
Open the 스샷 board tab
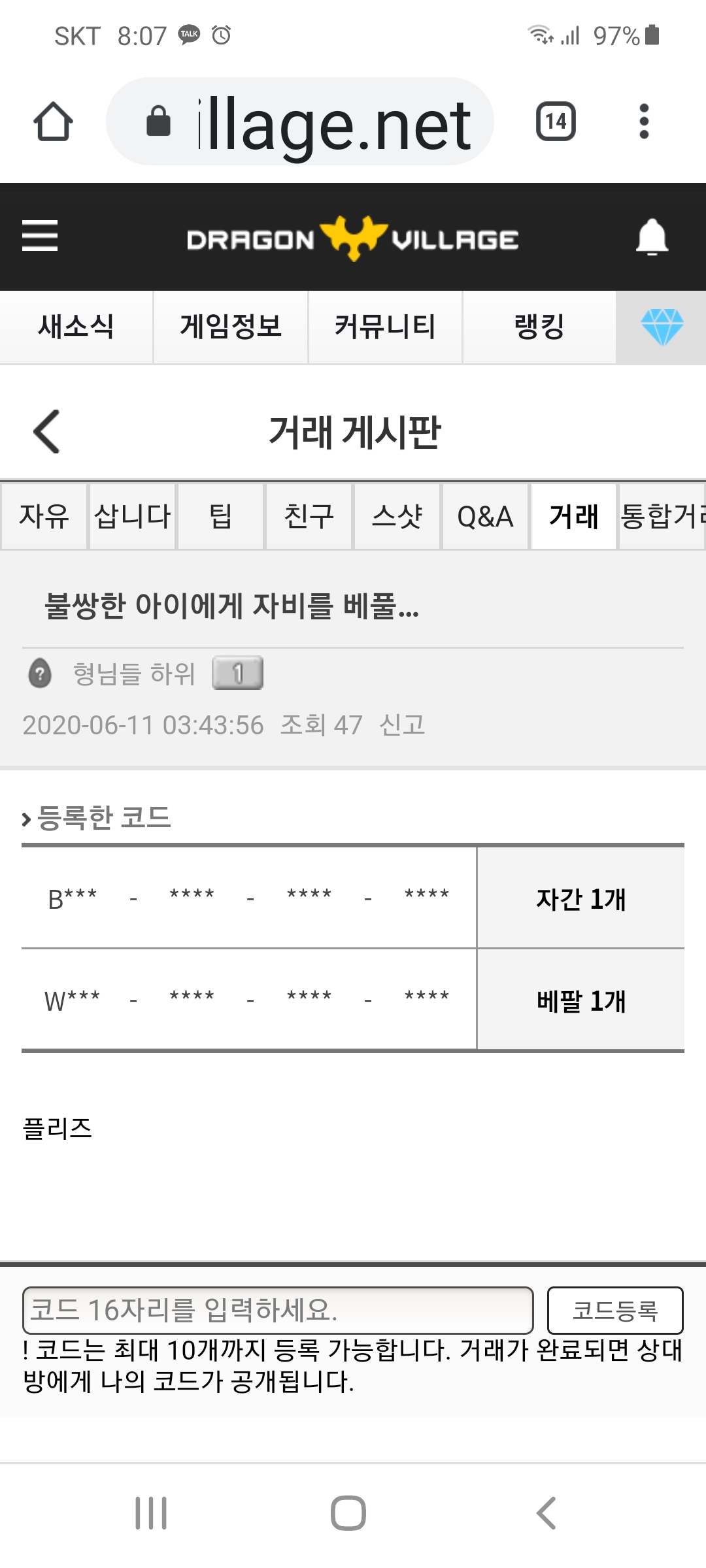click(397, 516)
